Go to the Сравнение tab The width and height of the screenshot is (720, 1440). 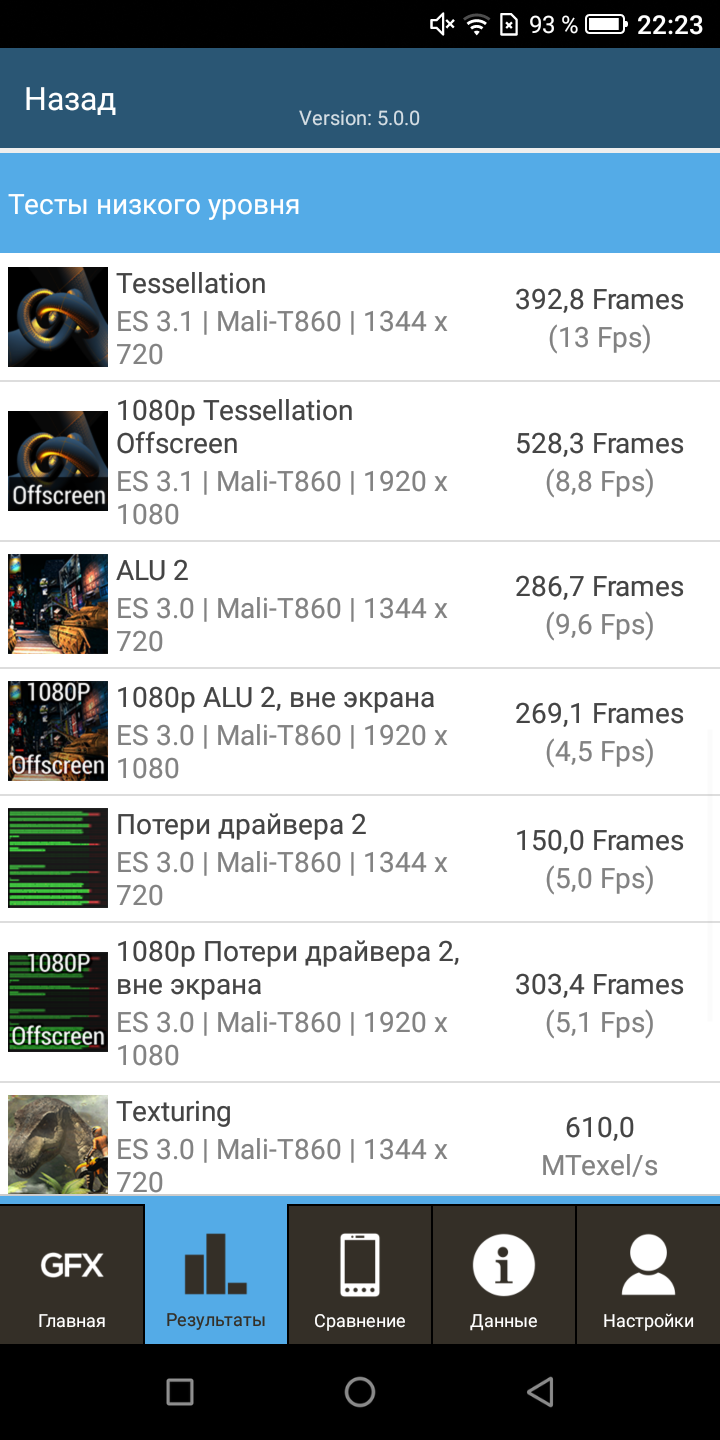coord(360,1274)
